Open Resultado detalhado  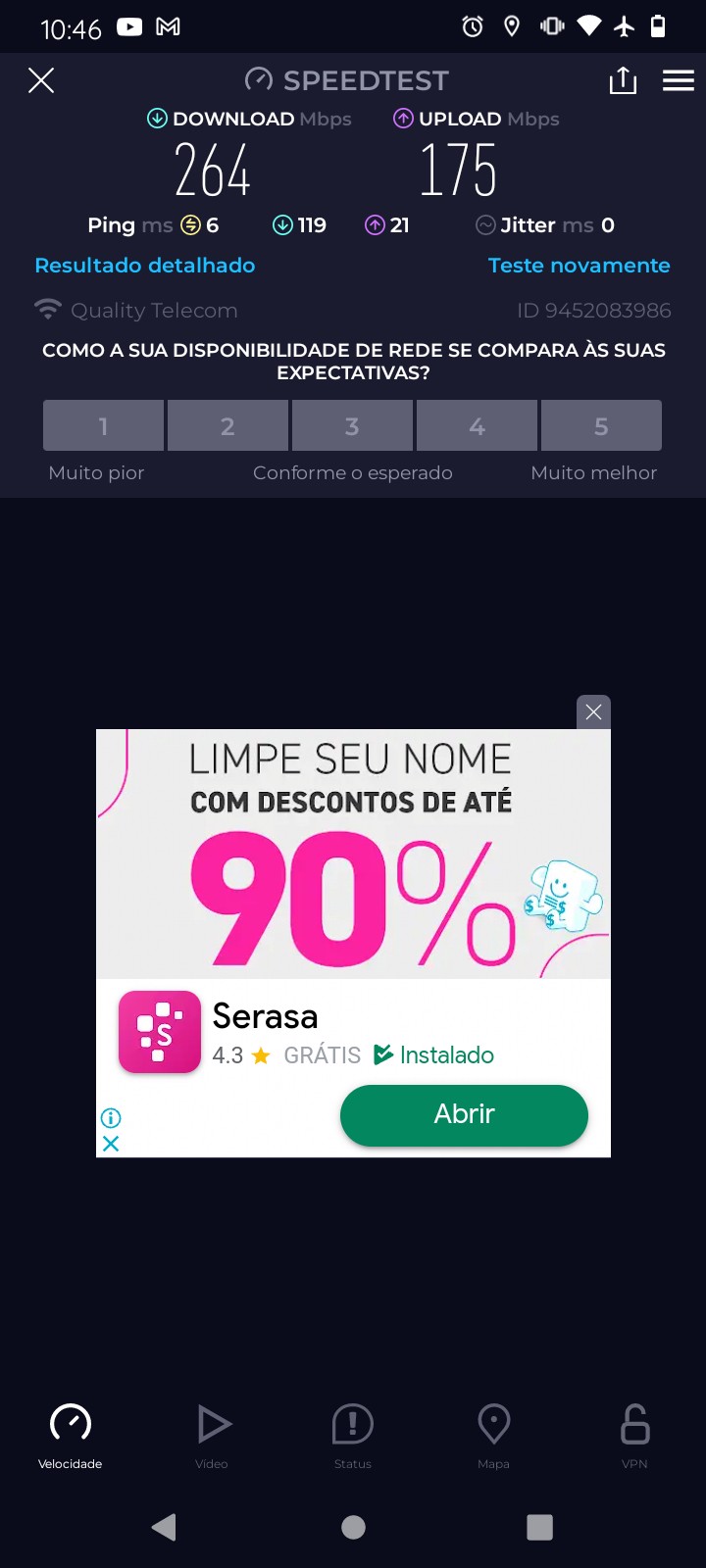pos(145,266)
